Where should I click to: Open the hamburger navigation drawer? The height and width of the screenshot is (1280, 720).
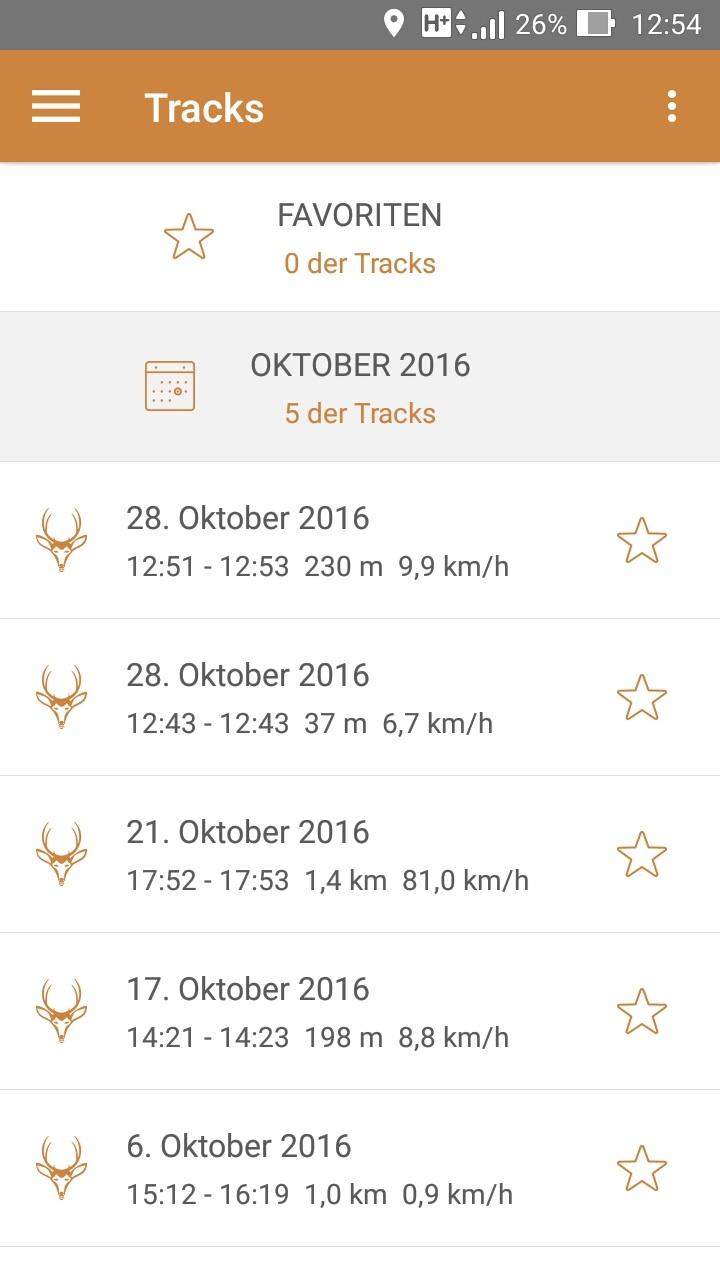click(x=56, y=107)
